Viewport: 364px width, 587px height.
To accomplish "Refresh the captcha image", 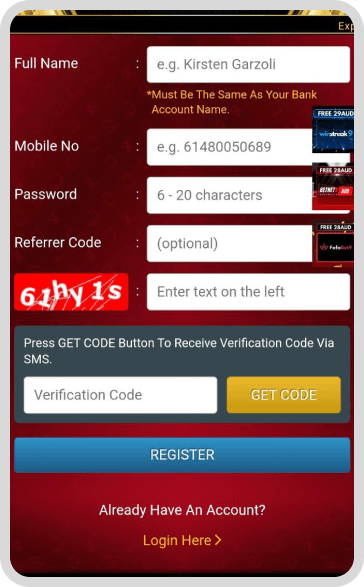I will pyautogui.click(x=71, y=292).
